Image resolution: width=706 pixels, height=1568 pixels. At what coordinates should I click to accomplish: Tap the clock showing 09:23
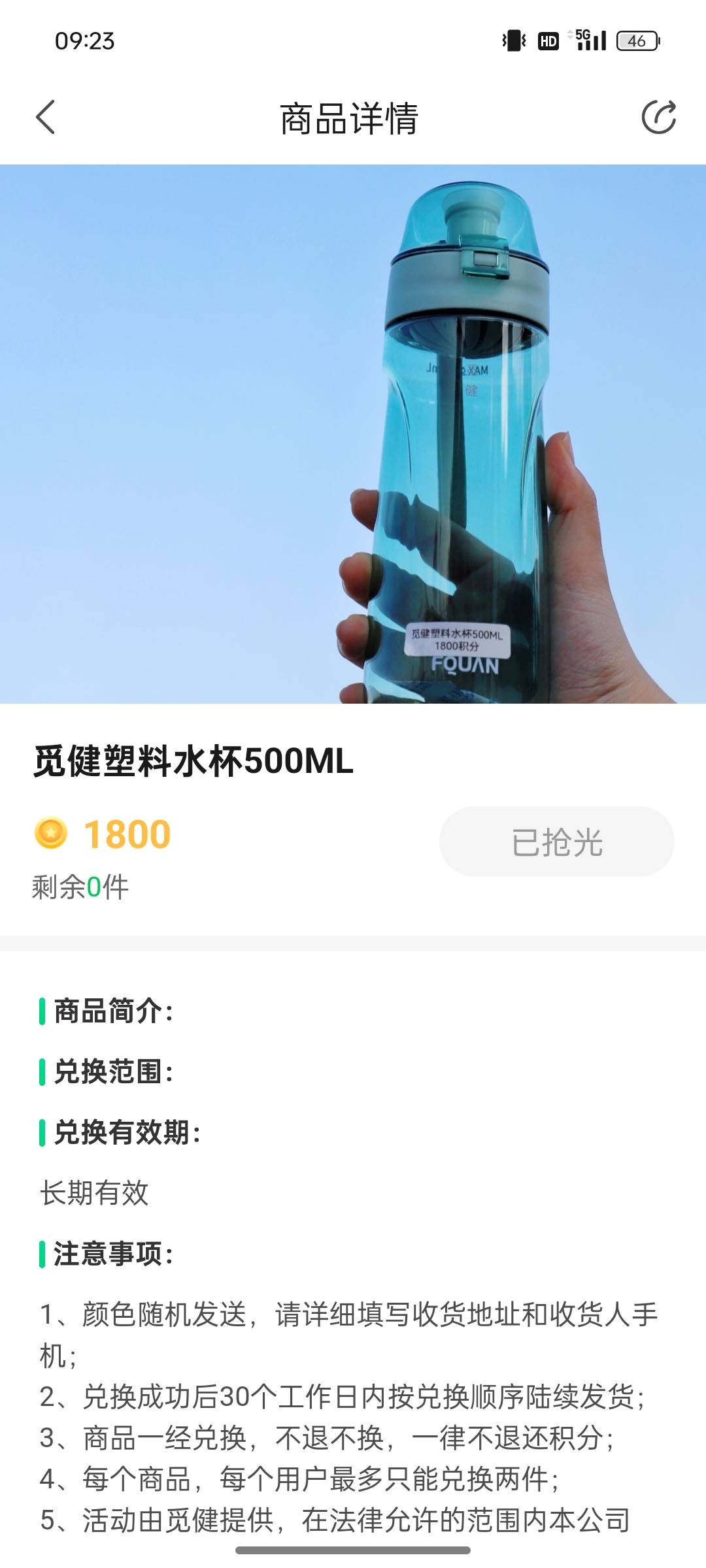click(x=84, y=41)
